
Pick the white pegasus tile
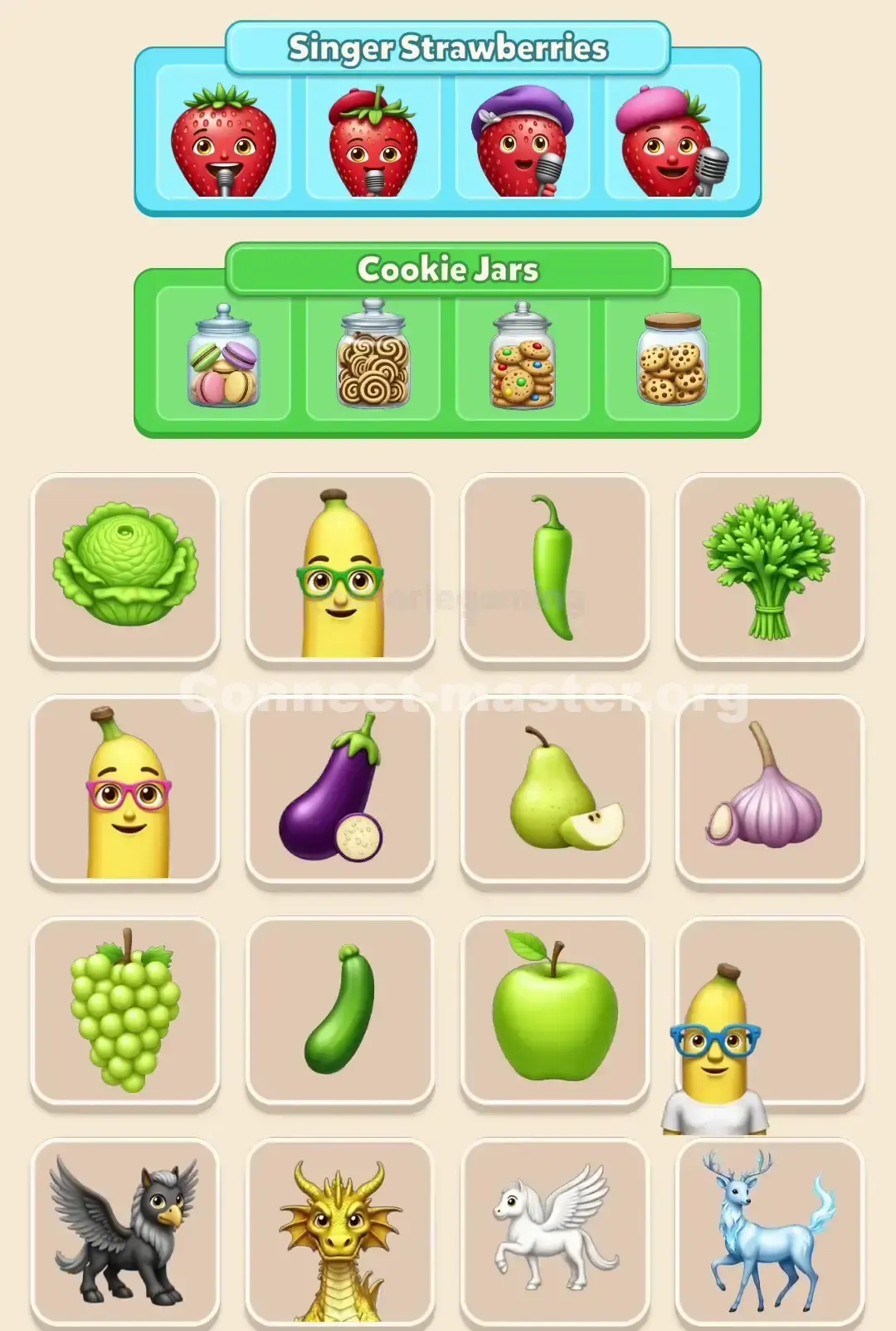(554, 1232)
